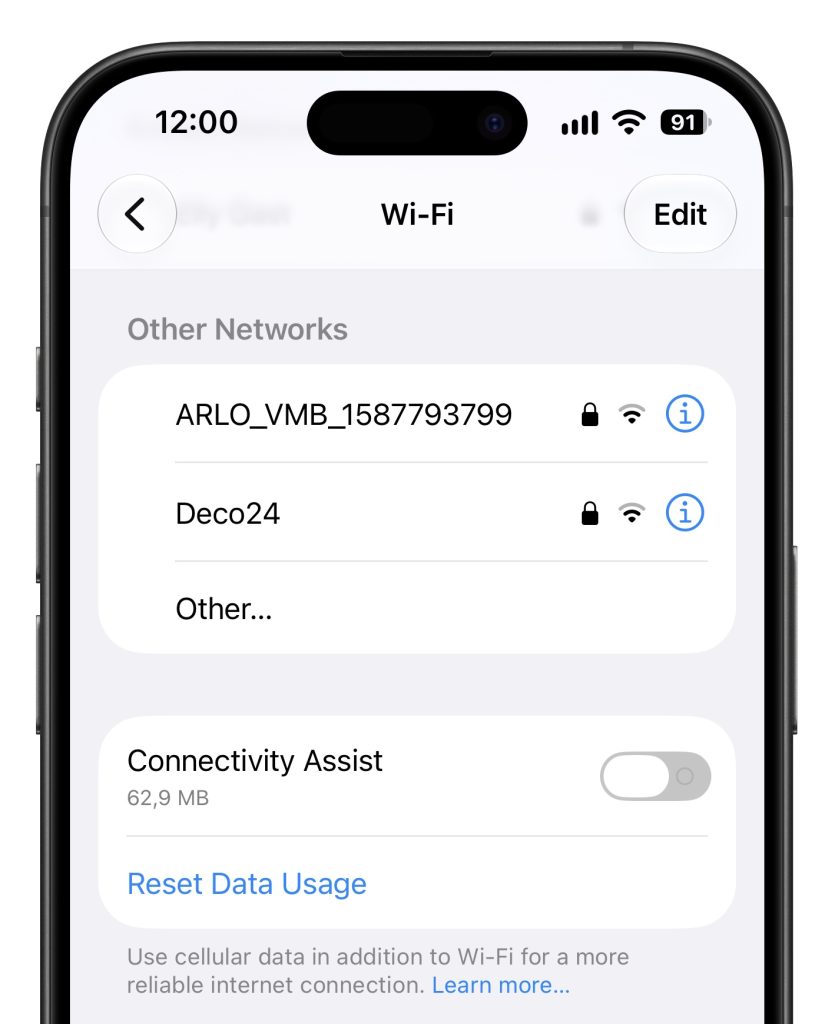Tap the Edit button
This screenshot has width=835, height=1024.
pos(680,214)
